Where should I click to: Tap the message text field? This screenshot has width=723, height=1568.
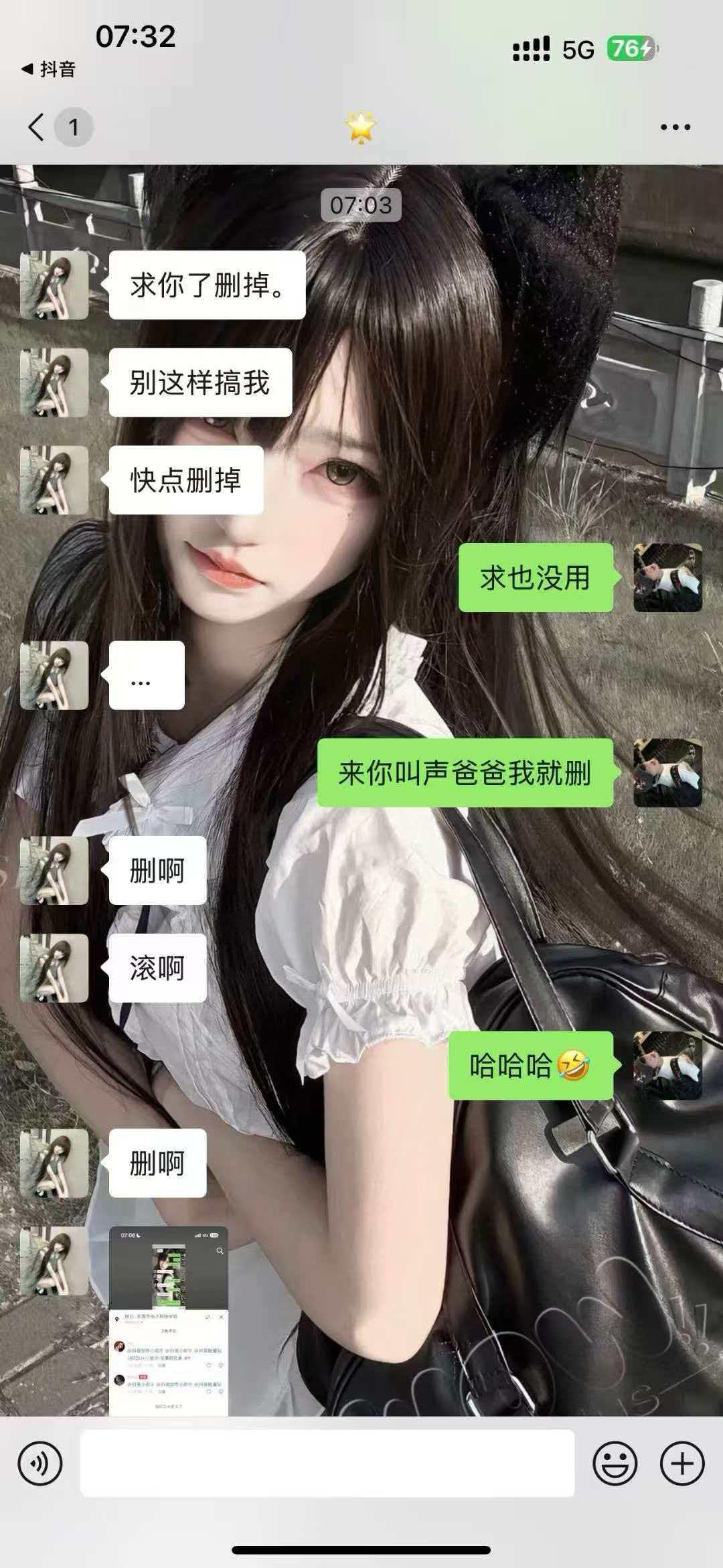pyautogui.click(x=327, y=1464)
